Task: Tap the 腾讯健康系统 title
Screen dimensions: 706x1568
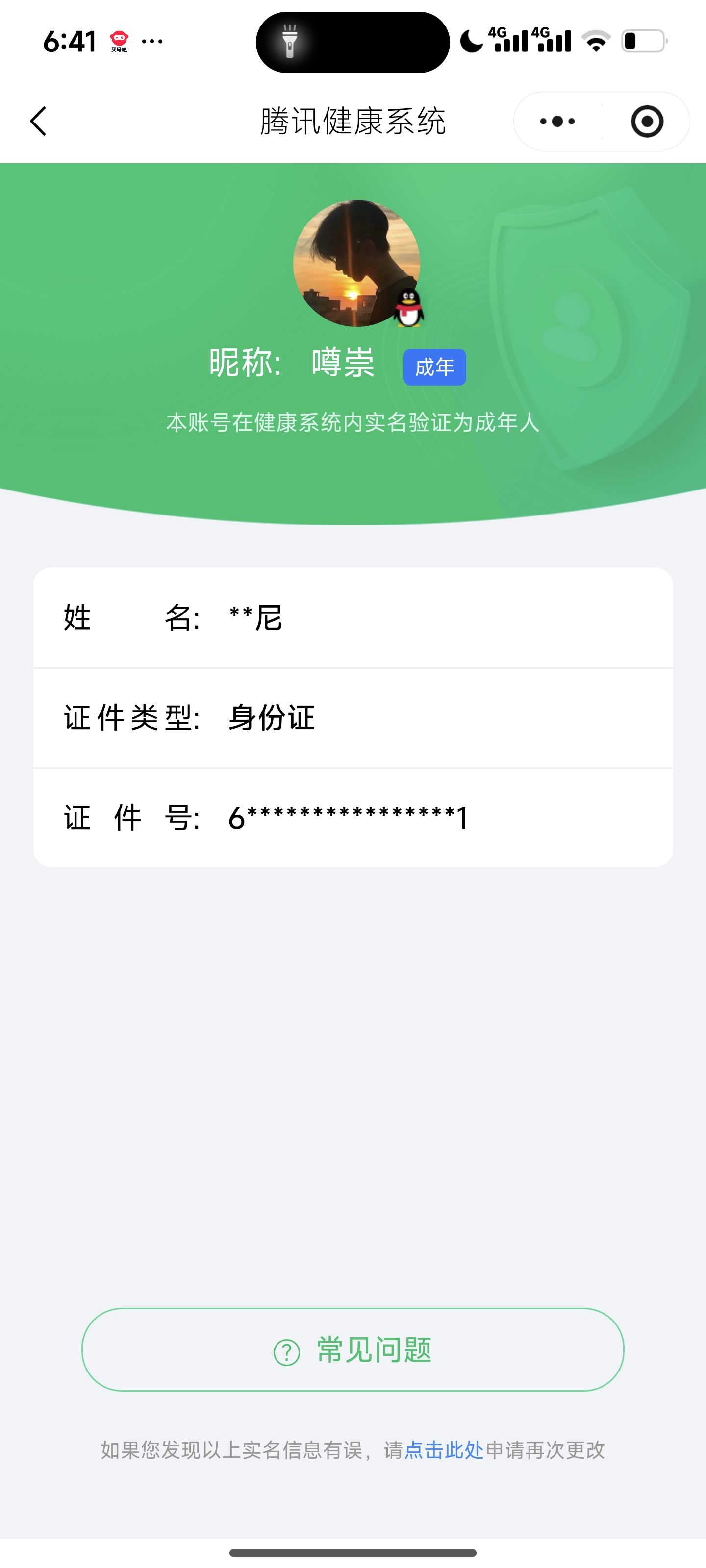Action: coord(353,121)
